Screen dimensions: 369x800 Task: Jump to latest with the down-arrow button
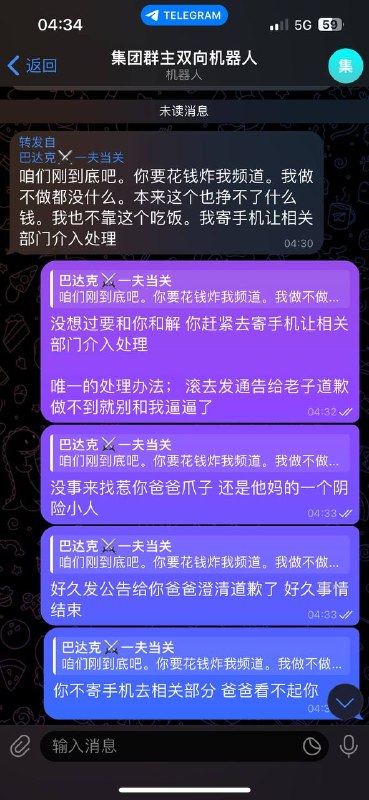pos(346,702)
